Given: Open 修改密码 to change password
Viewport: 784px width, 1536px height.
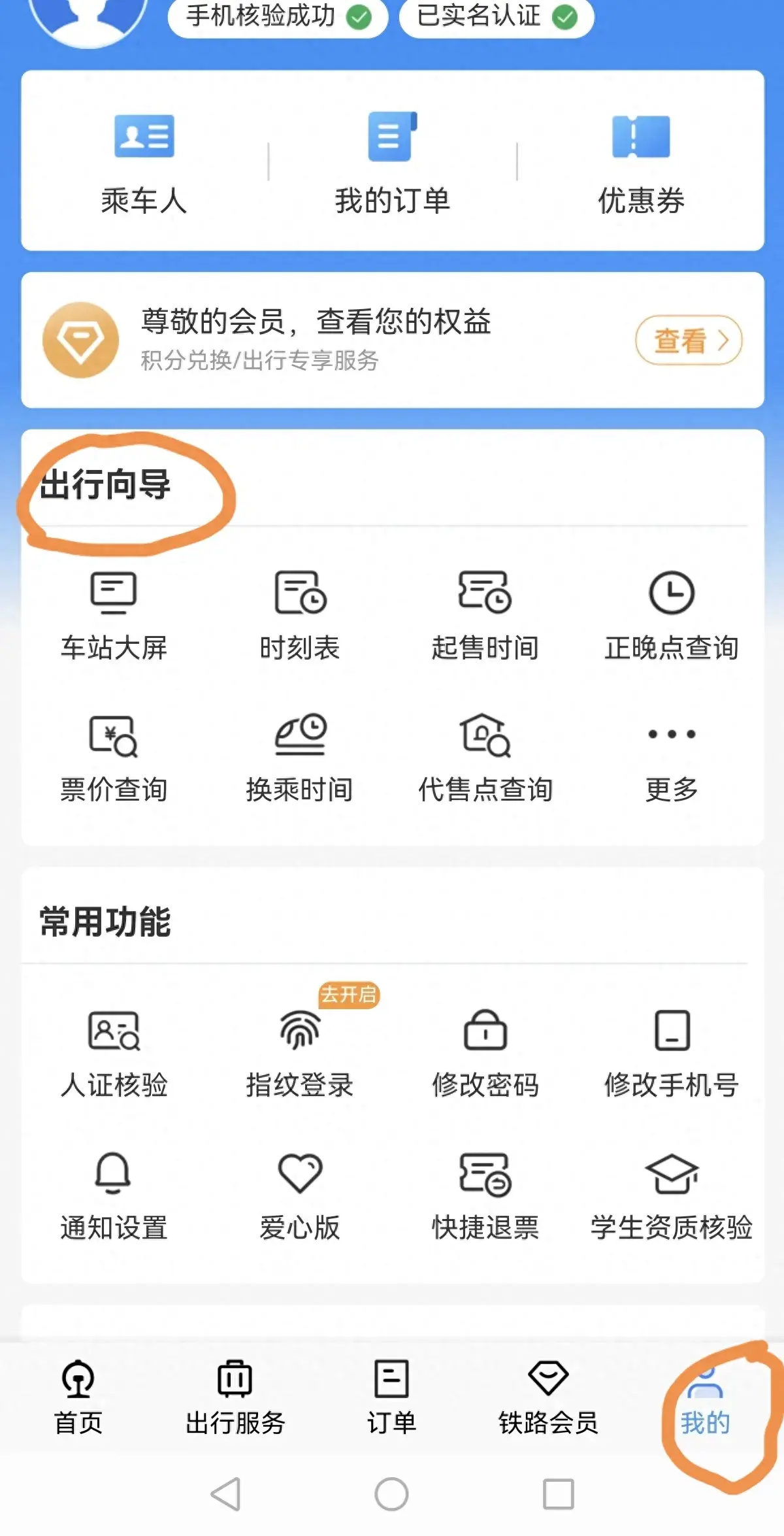Looking at the screenshot, I should click(x=485, y=1054).
